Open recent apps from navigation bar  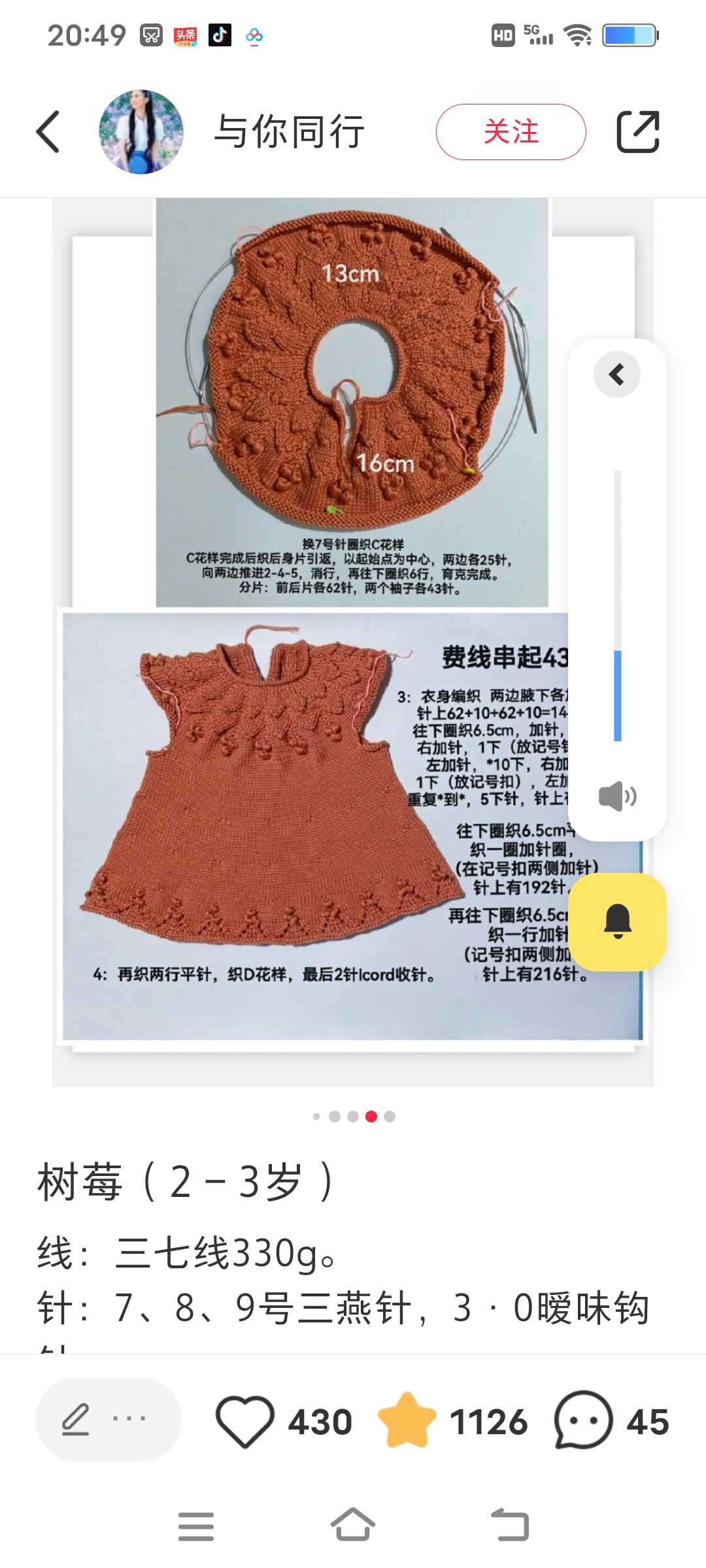point(195,1526)
